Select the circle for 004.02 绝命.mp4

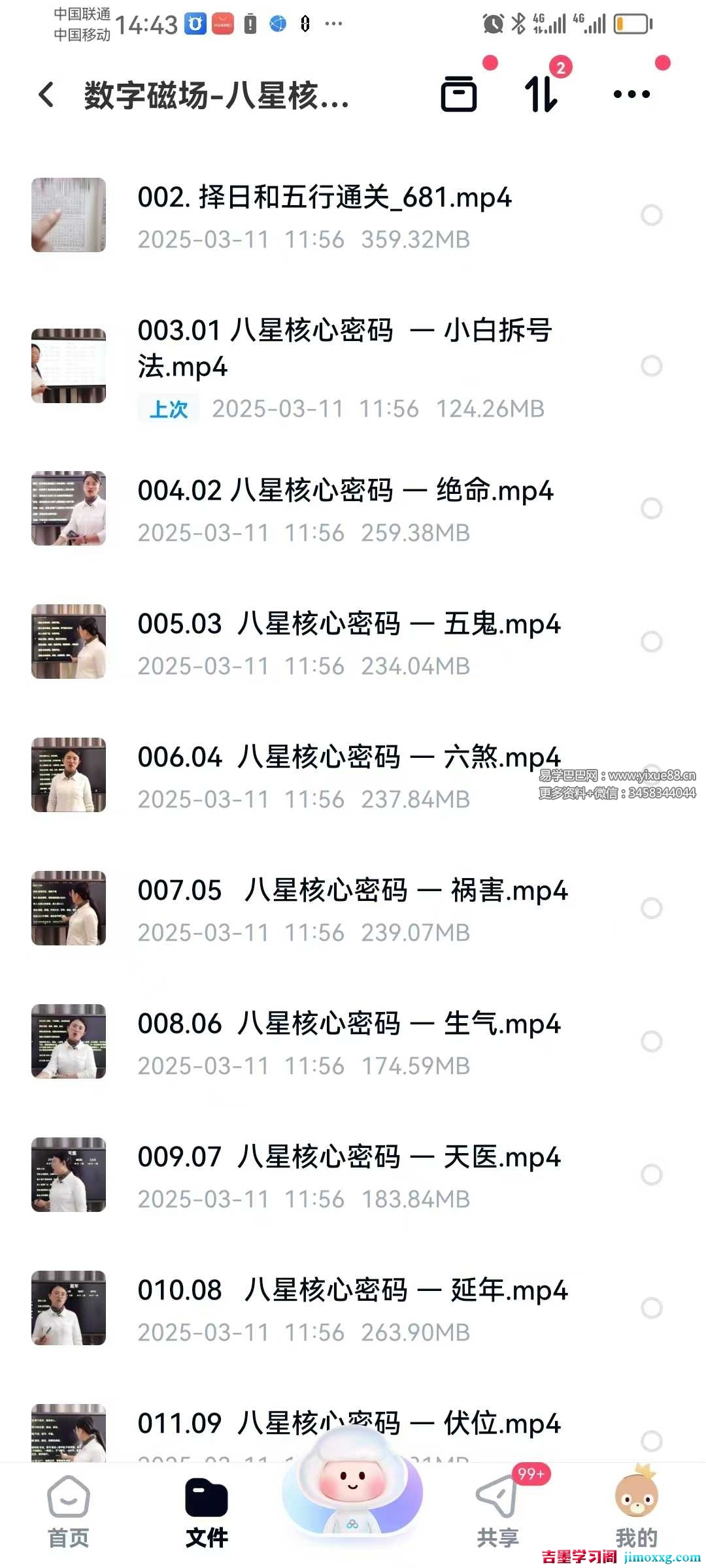pos(651,508)
